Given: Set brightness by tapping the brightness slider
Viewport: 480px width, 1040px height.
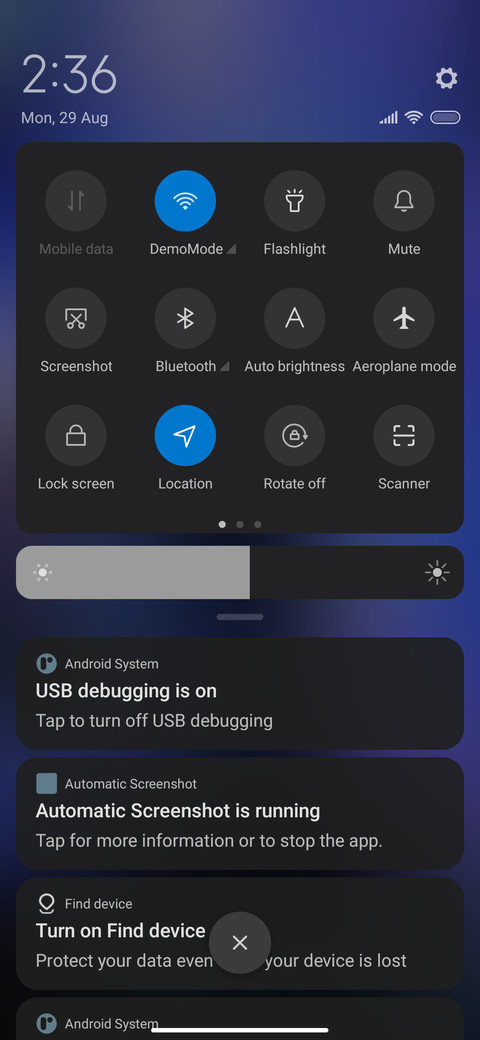Looking at the screenshot, I should (x=240, y=572).
